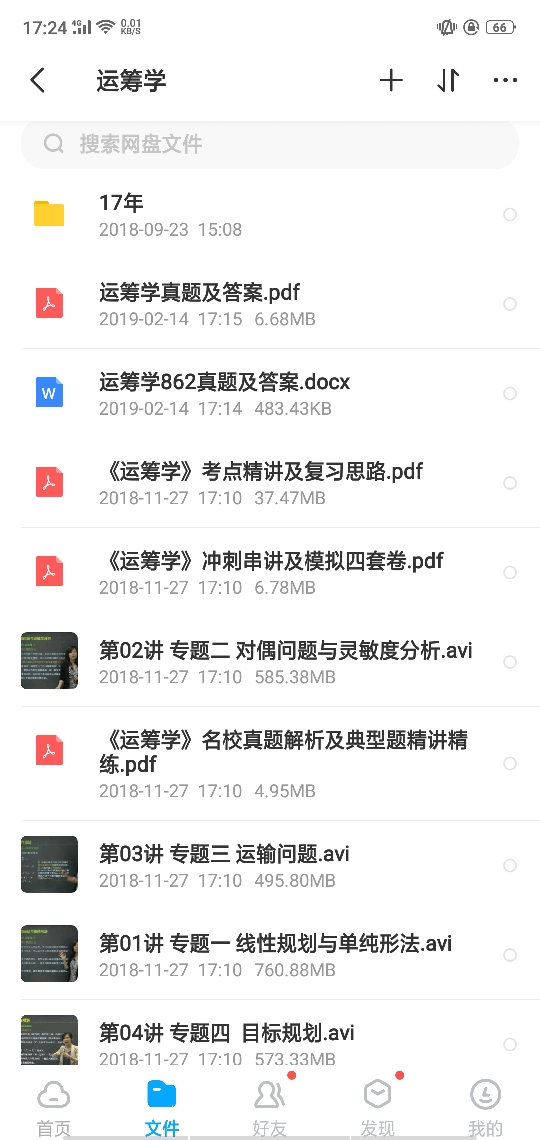Open the three-dot overflow menu
This screenshot has width=540, height=1140.
coord(505,80)
